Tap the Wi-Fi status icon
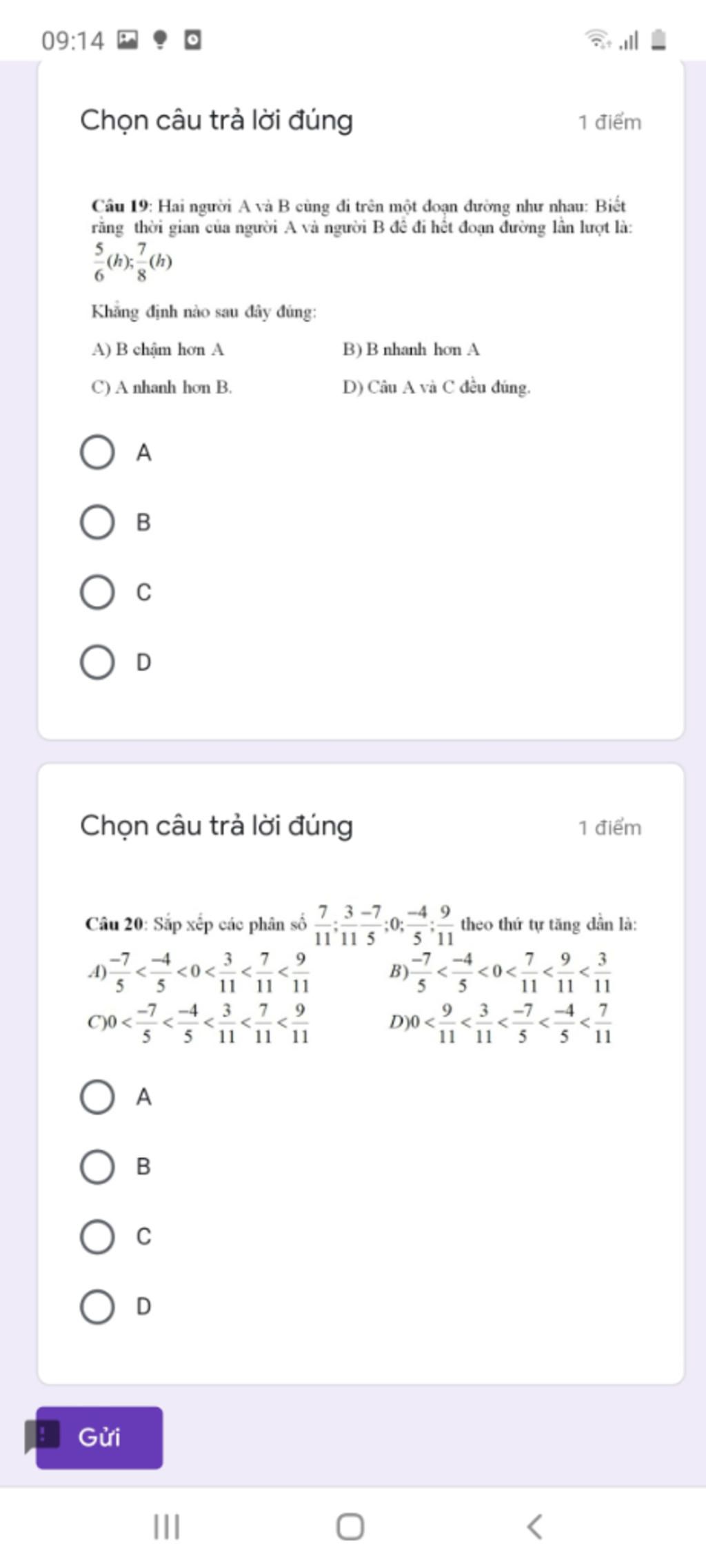The height and width of the screenshot is (1568, 706). [597, 40]
